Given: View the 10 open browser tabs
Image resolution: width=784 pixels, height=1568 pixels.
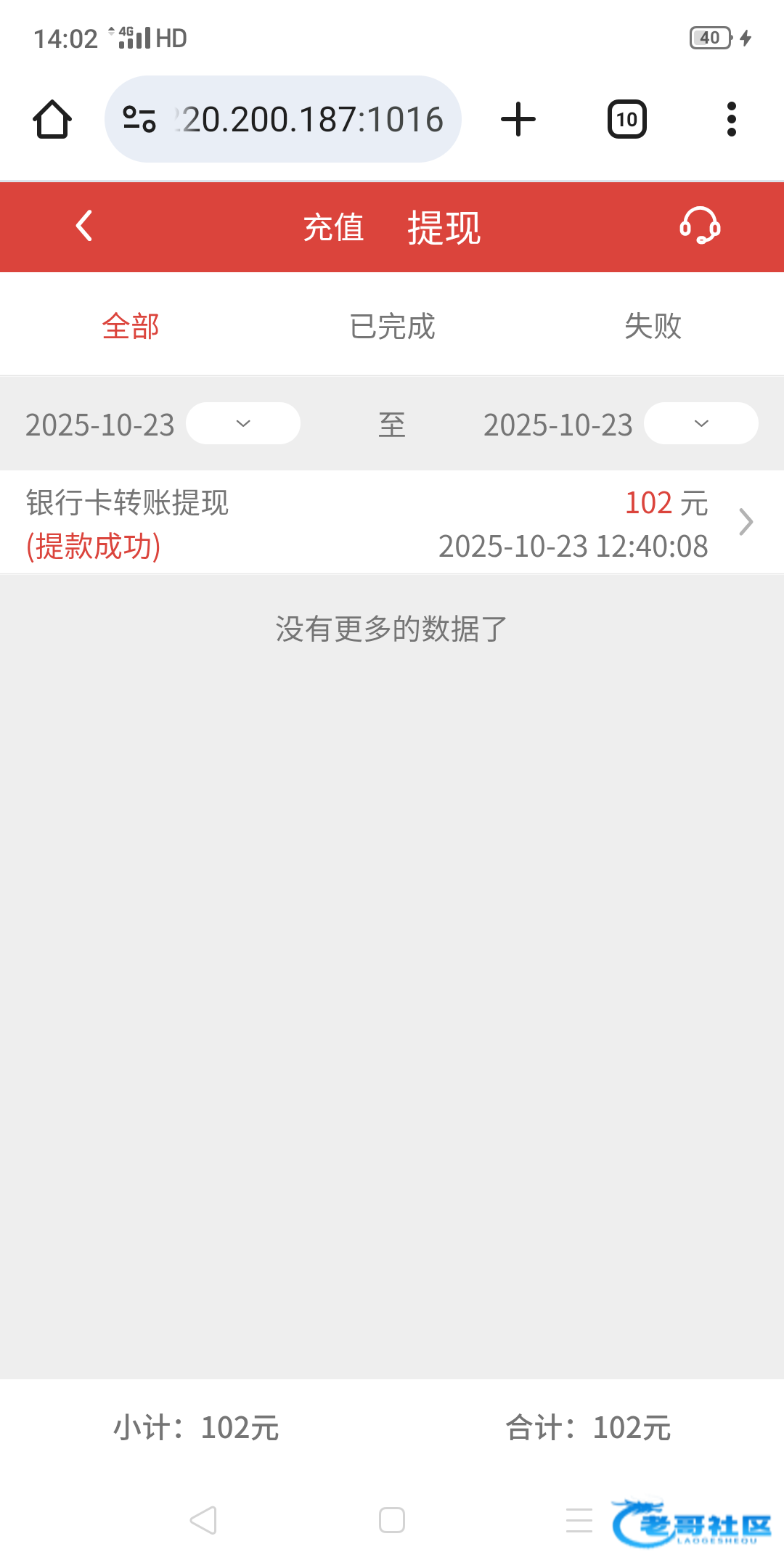Looking at the screenshot, I should [x=626, y=119].
